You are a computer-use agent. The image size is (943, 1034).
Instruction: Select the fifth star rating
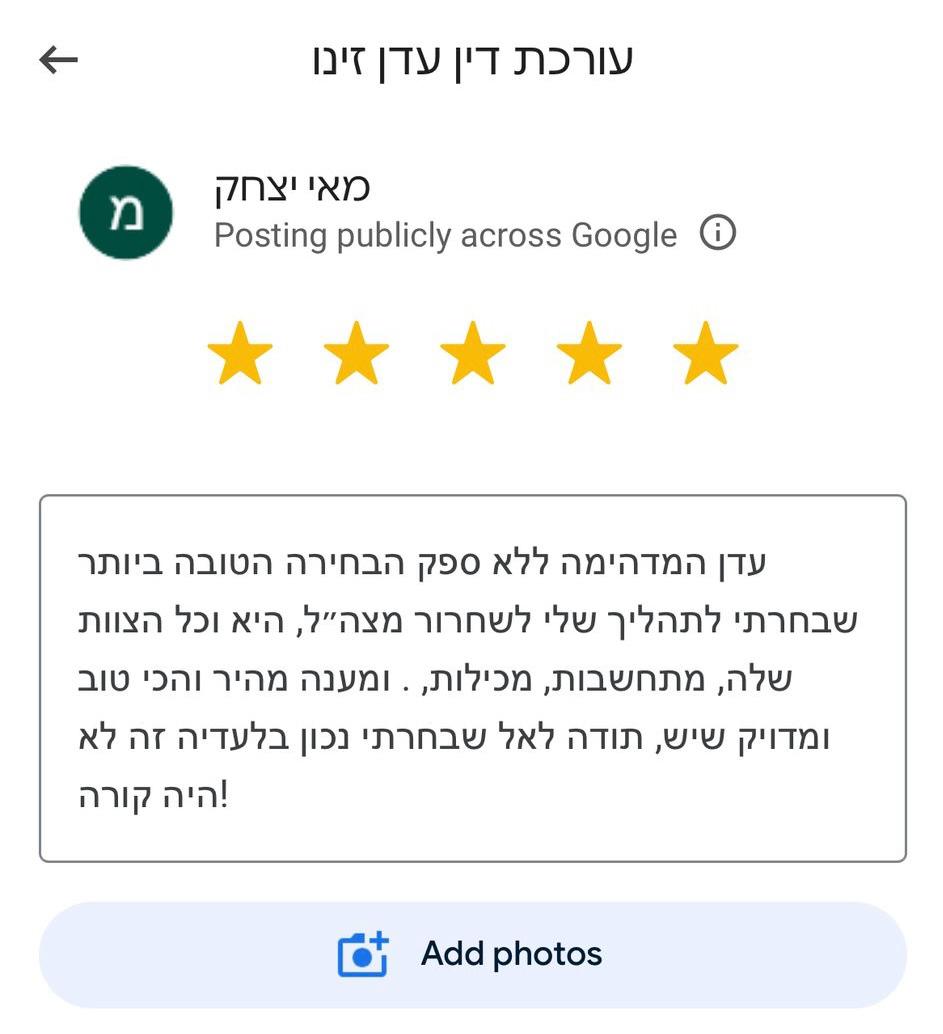pos(706,353)
